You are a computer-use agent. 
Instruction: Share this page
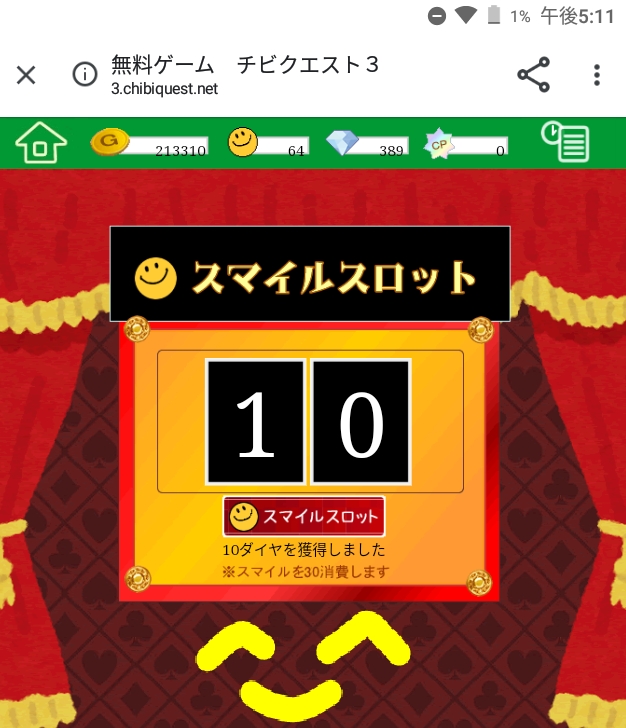coord(533,75)
